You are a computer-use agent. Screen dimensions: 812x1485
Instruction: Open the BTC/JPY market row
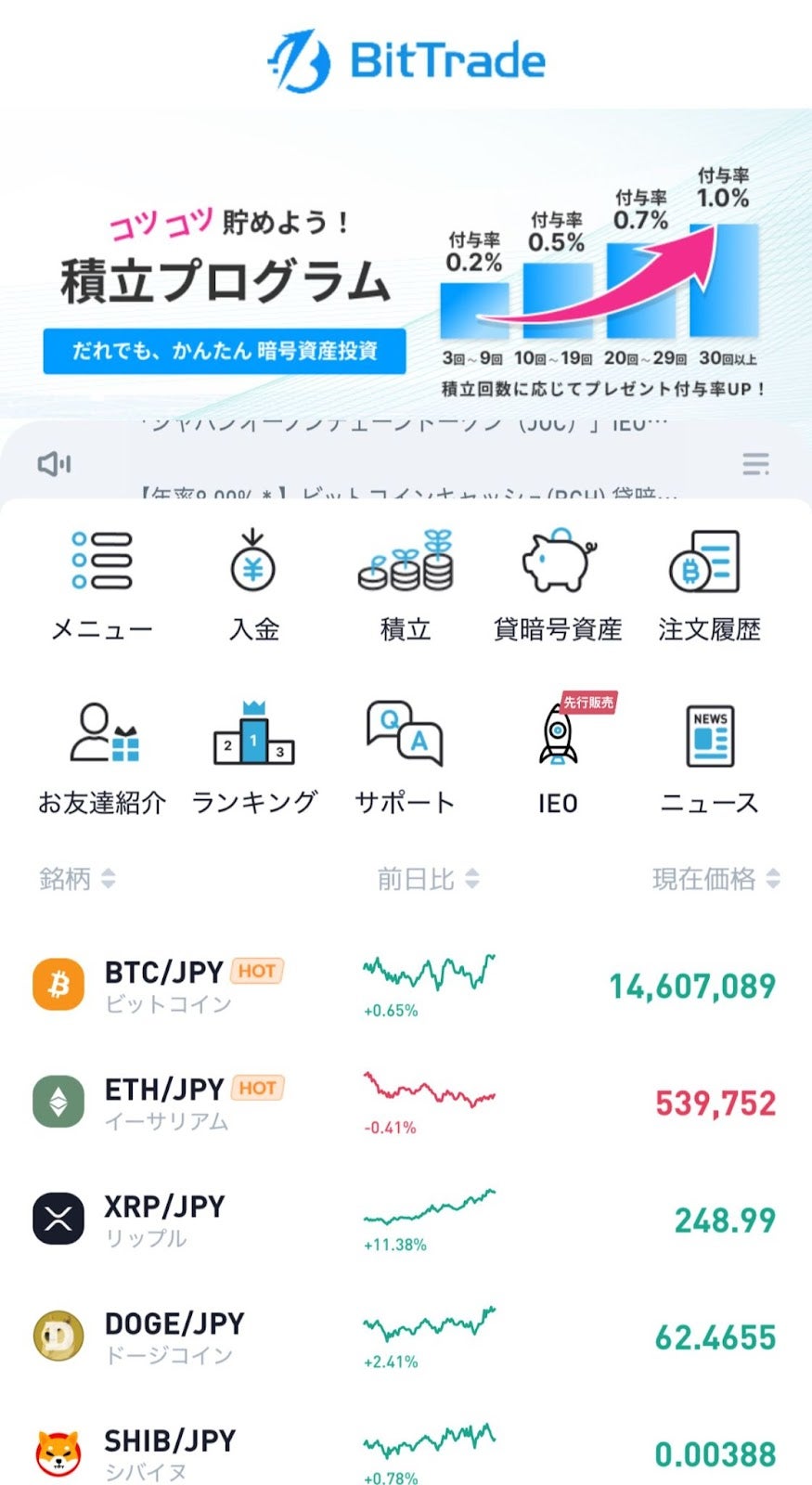point(406,986)
